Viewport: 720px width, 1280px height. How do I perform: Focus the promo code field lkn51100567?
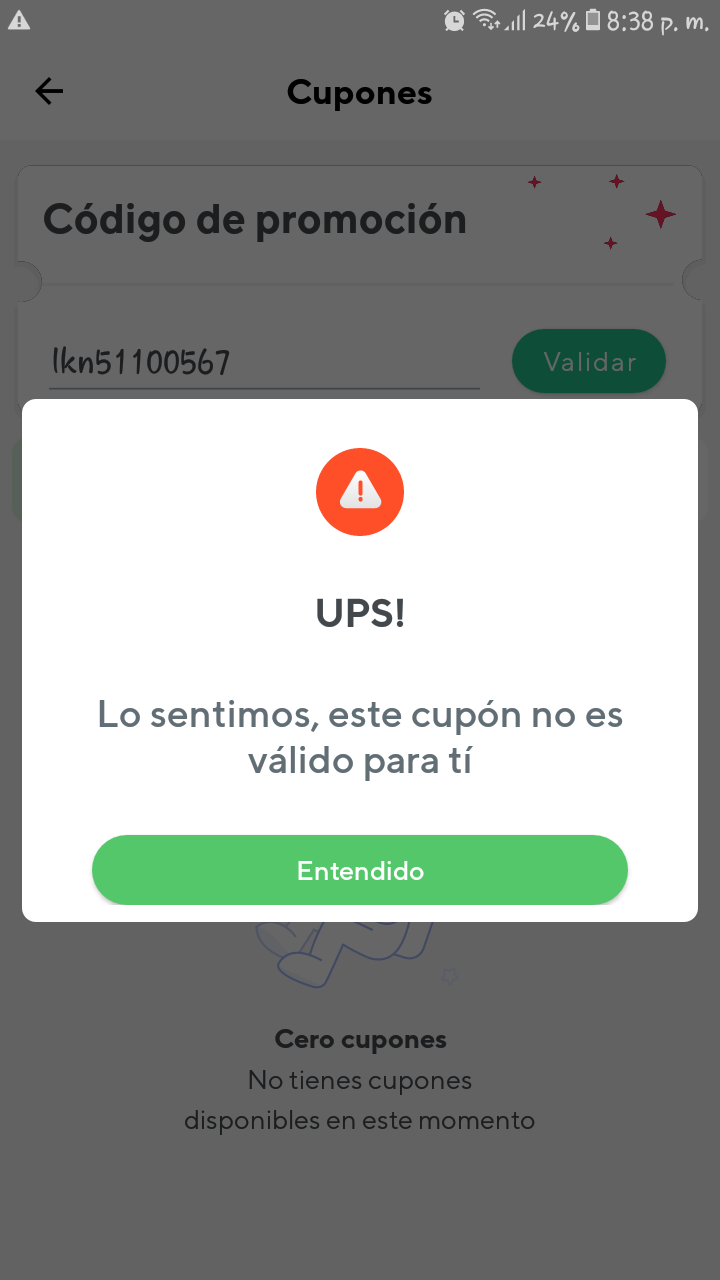264,362
